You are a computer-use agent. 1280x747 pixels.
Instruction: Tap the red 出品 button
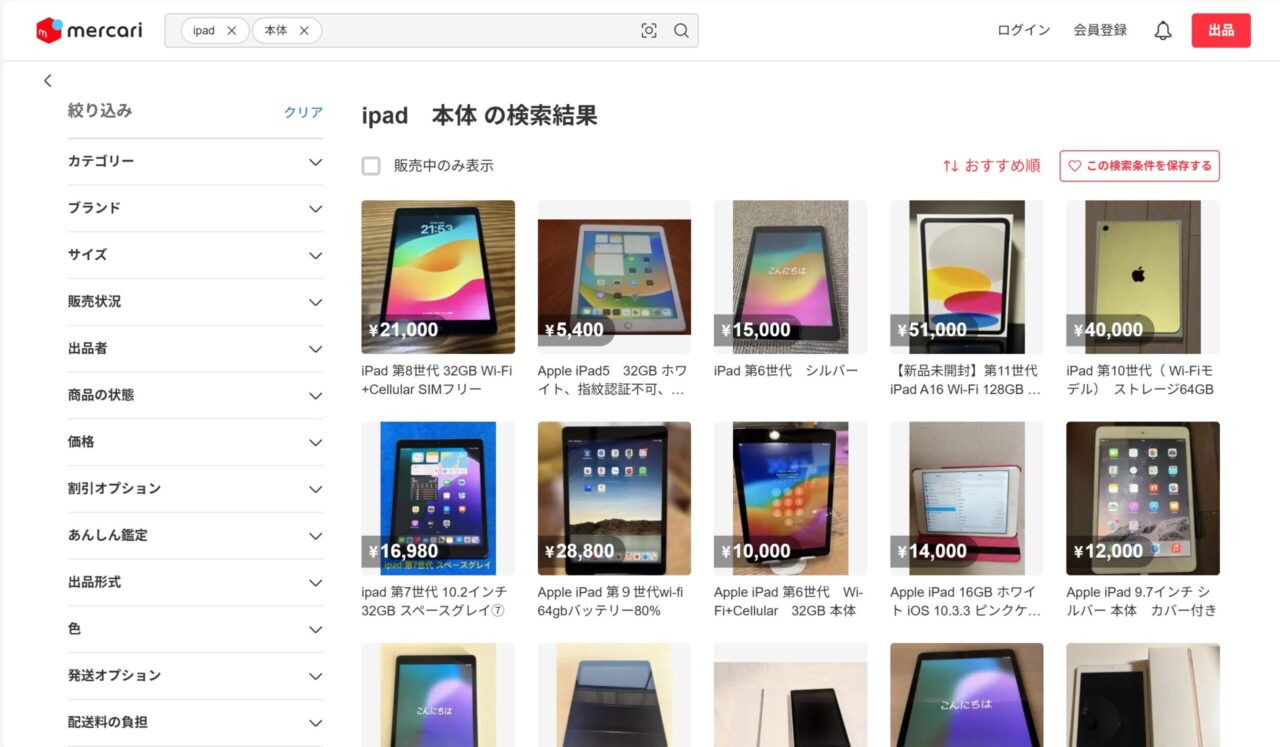1220,30
